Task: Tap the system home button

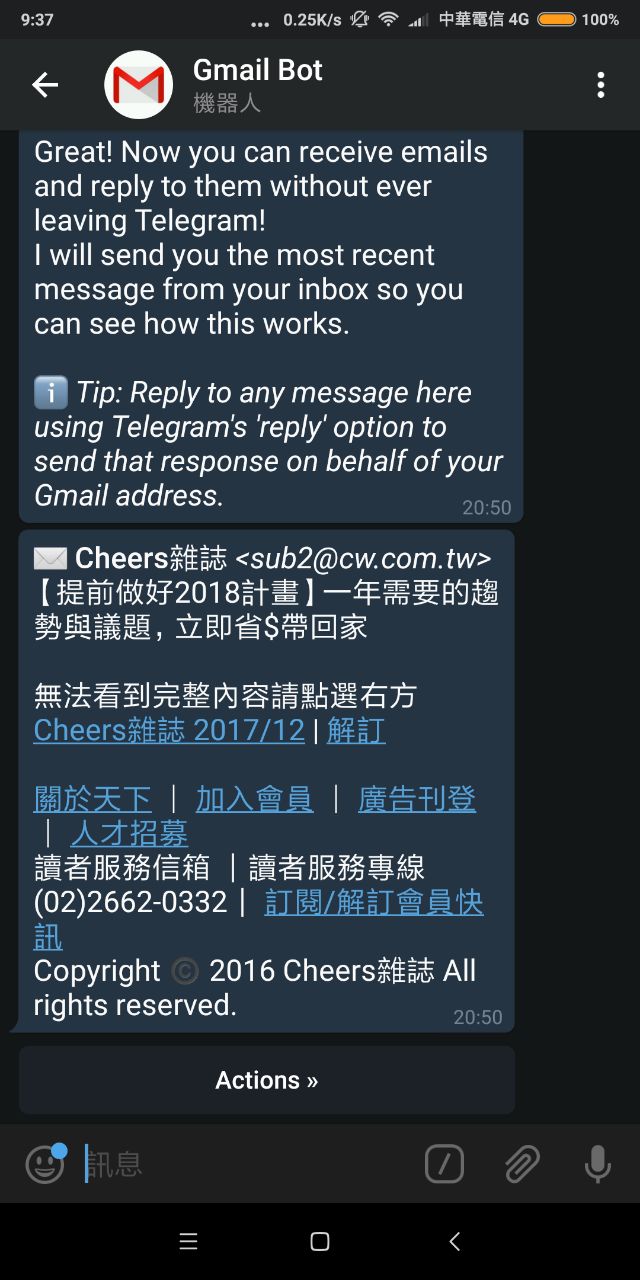Action: click(x=320, y=1241)
